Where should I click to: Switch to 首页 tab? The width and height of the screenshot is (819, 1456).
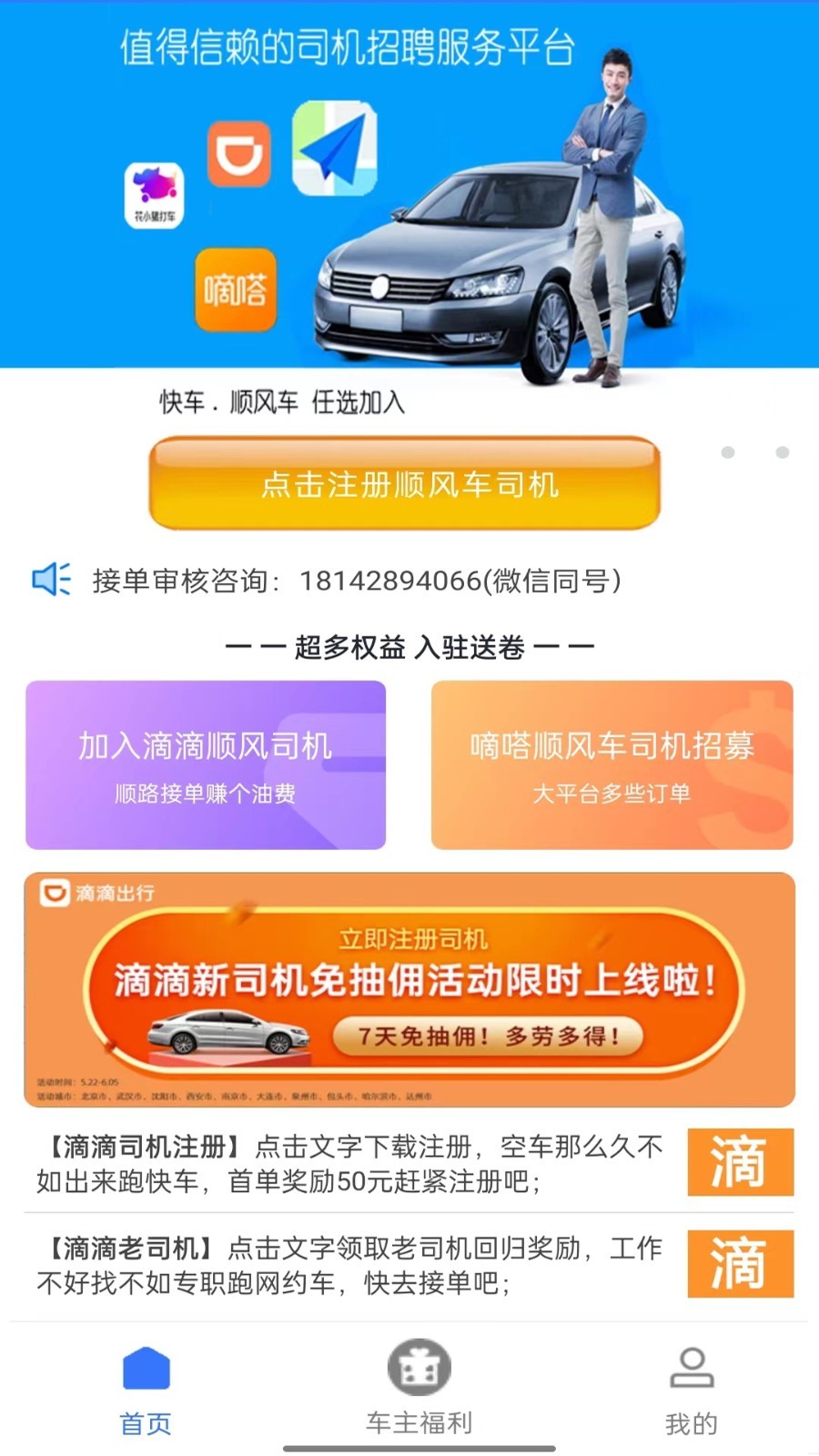point(146,1390)
